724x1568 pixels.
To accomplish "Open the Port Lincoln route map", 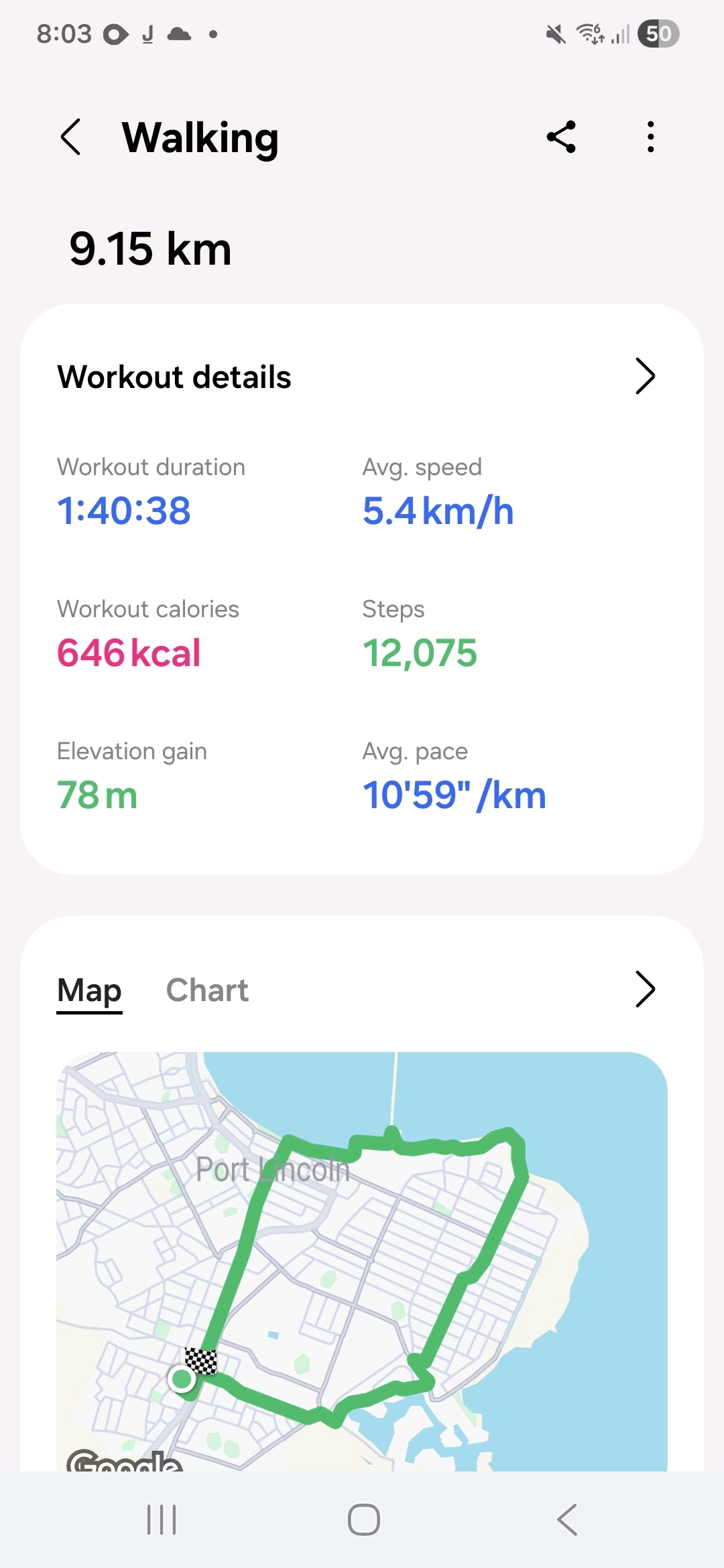I will [x=362, y=1260].
